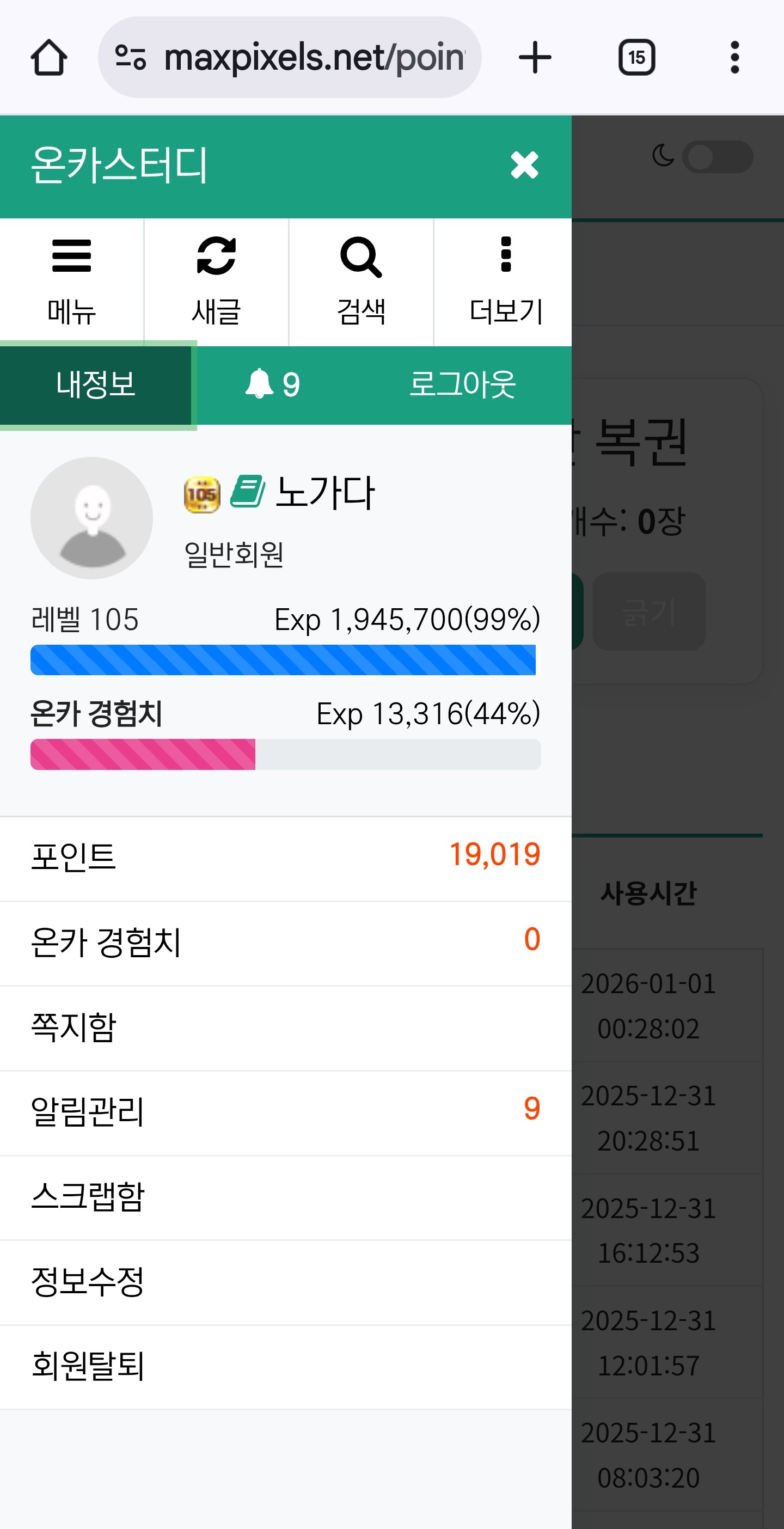The height and width of the screenshot is (1529, 784).
Task: View the 15 open tabs
Action: coord(636,58)
